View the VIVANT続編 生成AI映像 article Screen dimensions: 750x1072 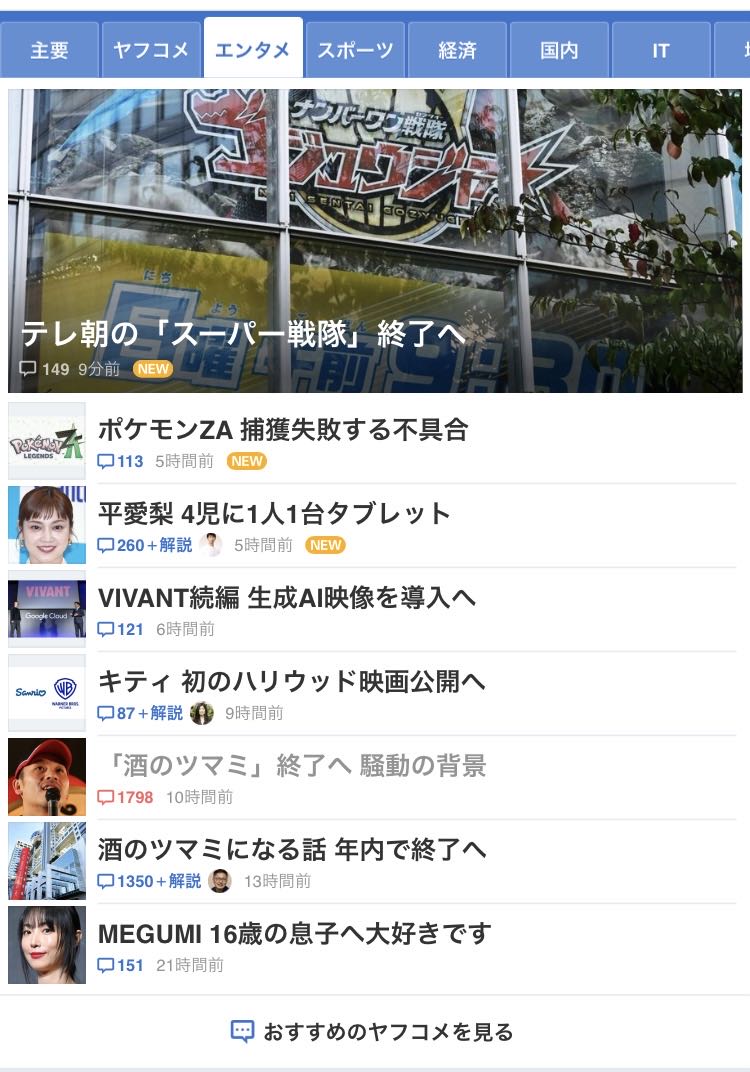(287, 598)
